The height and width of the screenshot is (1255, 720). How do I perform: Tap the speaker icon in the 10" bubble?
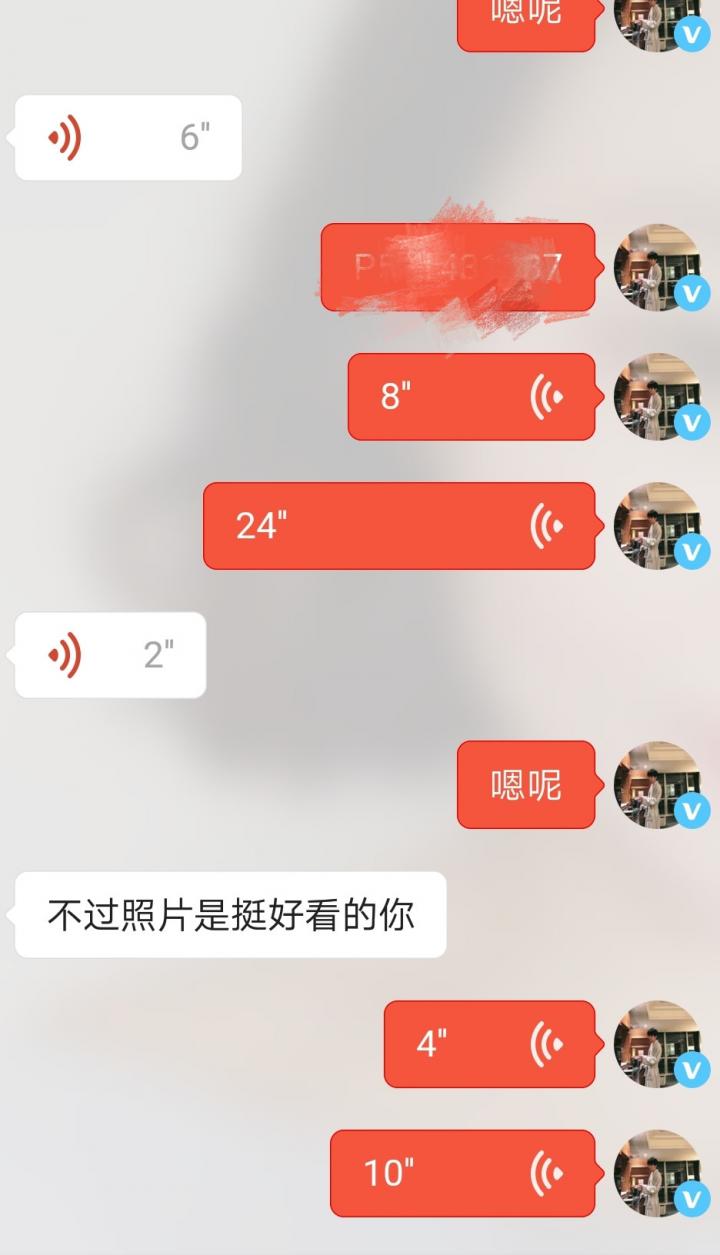pos(545,1174)
